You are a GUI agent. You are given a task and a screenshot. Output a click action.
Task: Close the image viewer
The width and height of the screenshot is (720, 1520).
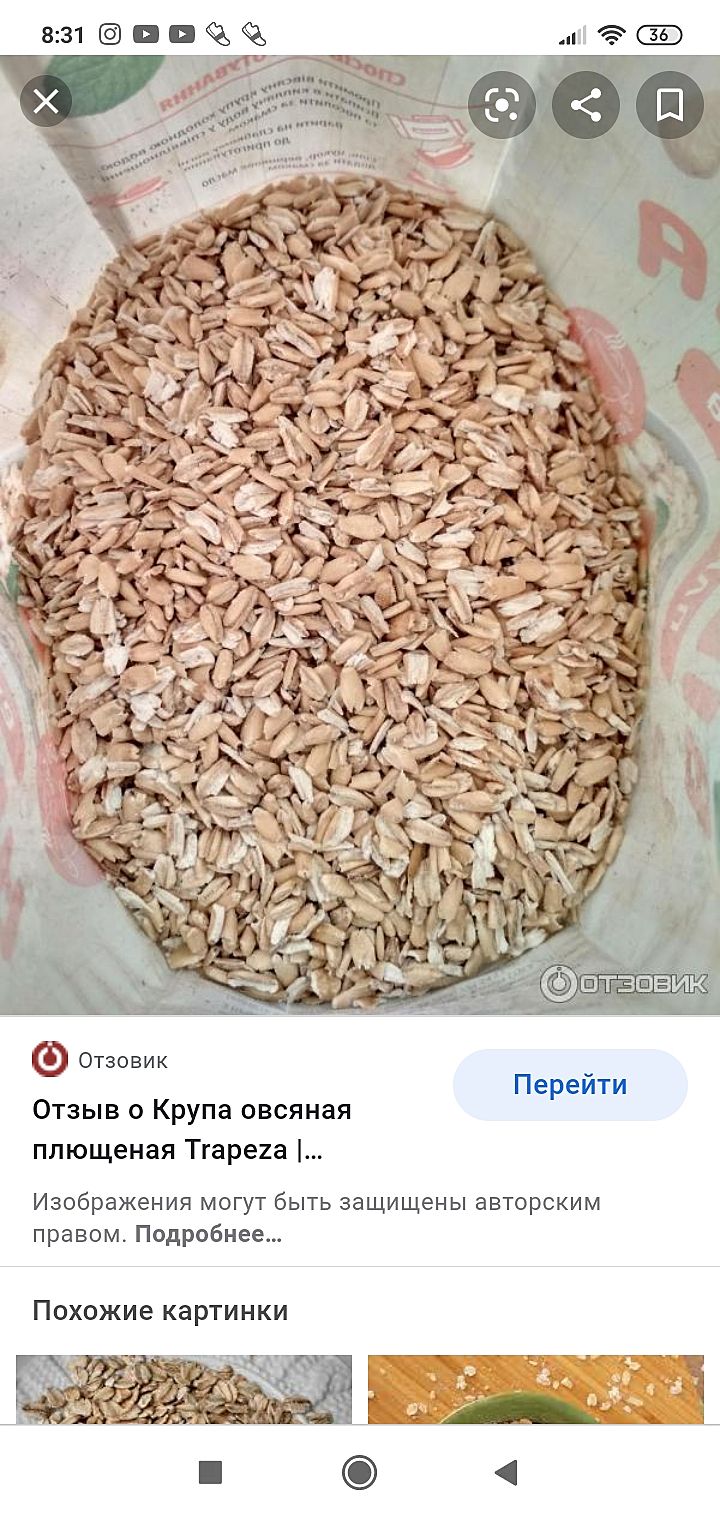click(46, 102)
